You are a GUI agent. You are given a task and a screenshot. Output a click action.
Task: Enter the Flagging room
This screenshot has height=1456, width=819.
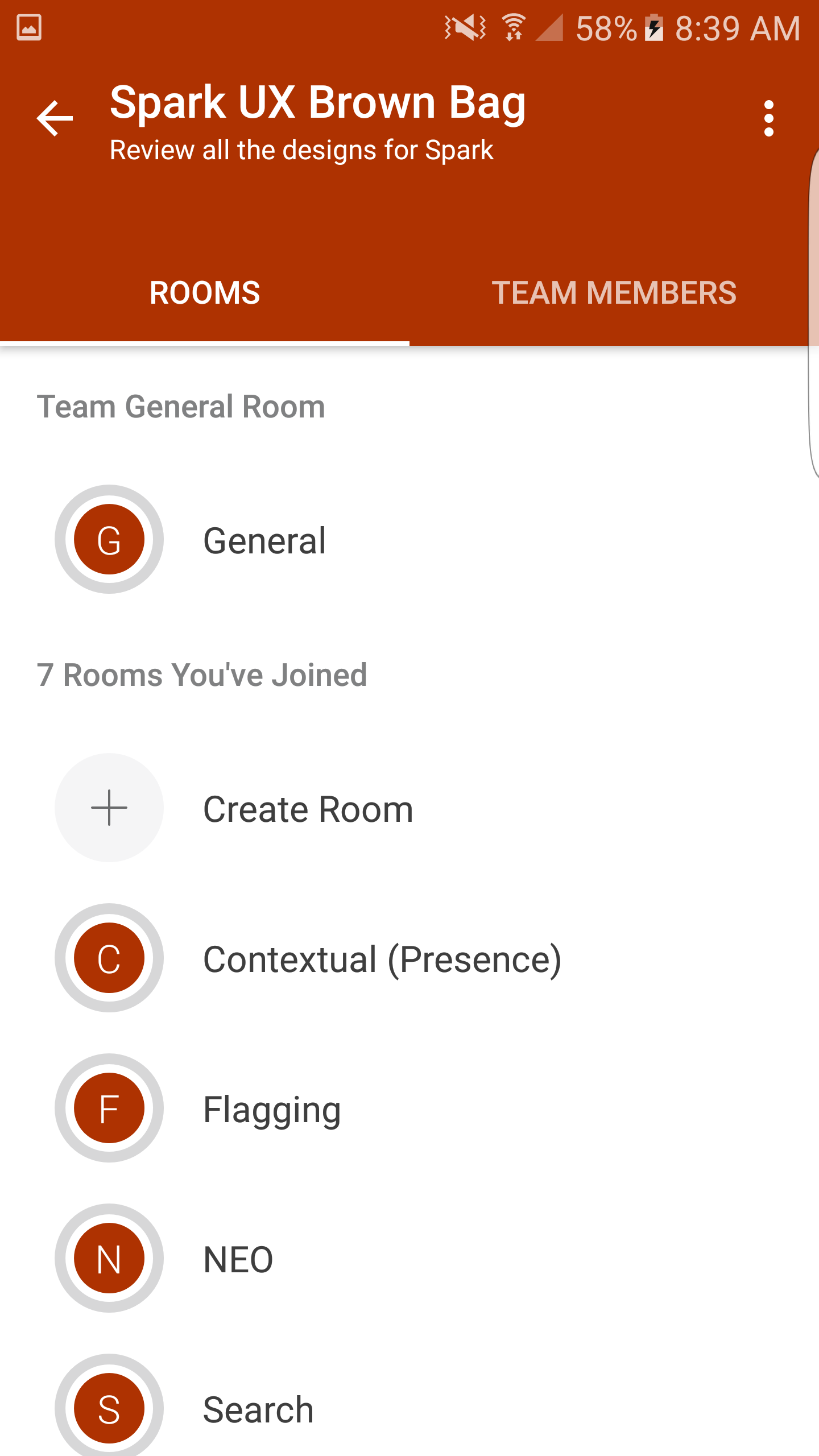[409, 1108]
